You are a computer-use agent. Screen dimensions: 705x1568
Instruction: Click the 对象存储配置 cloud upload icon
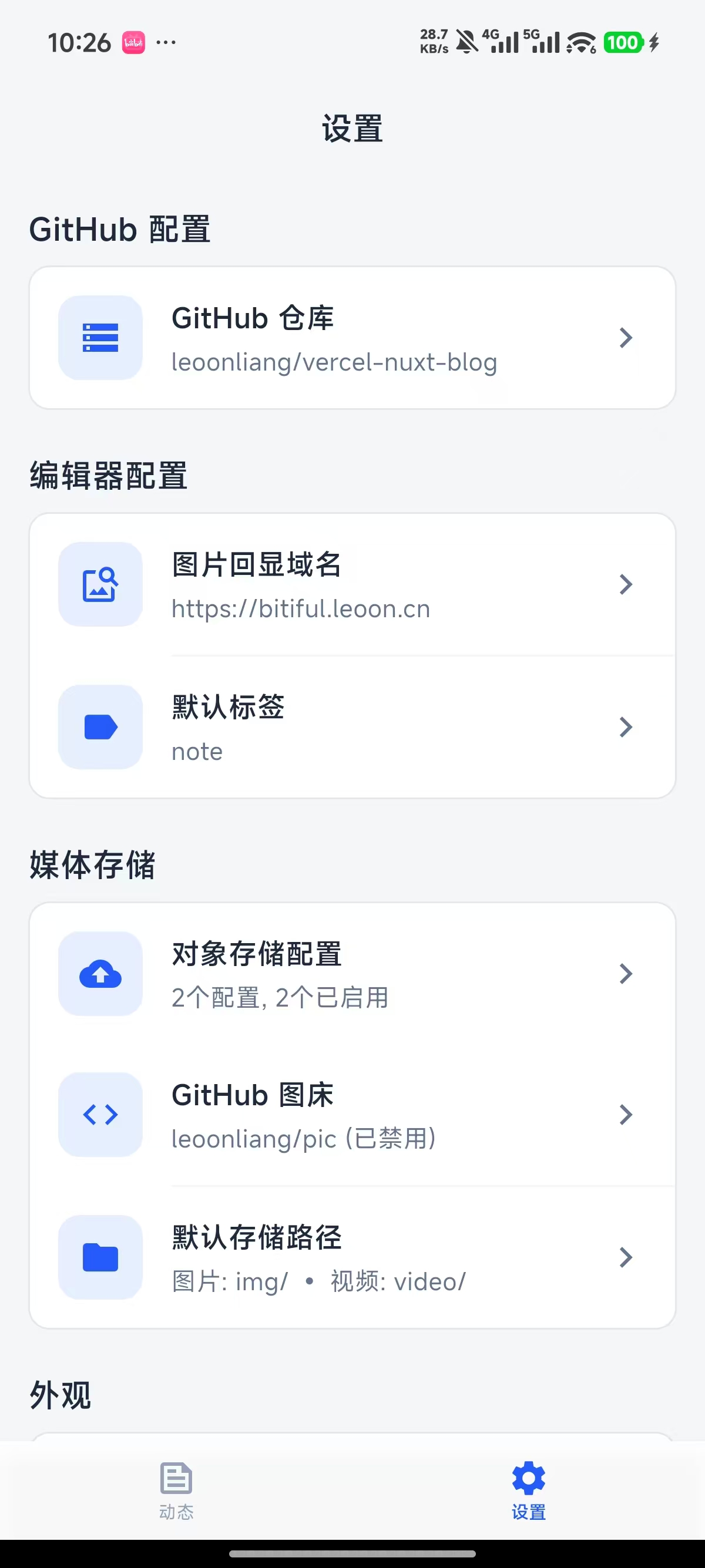point(100,974)
